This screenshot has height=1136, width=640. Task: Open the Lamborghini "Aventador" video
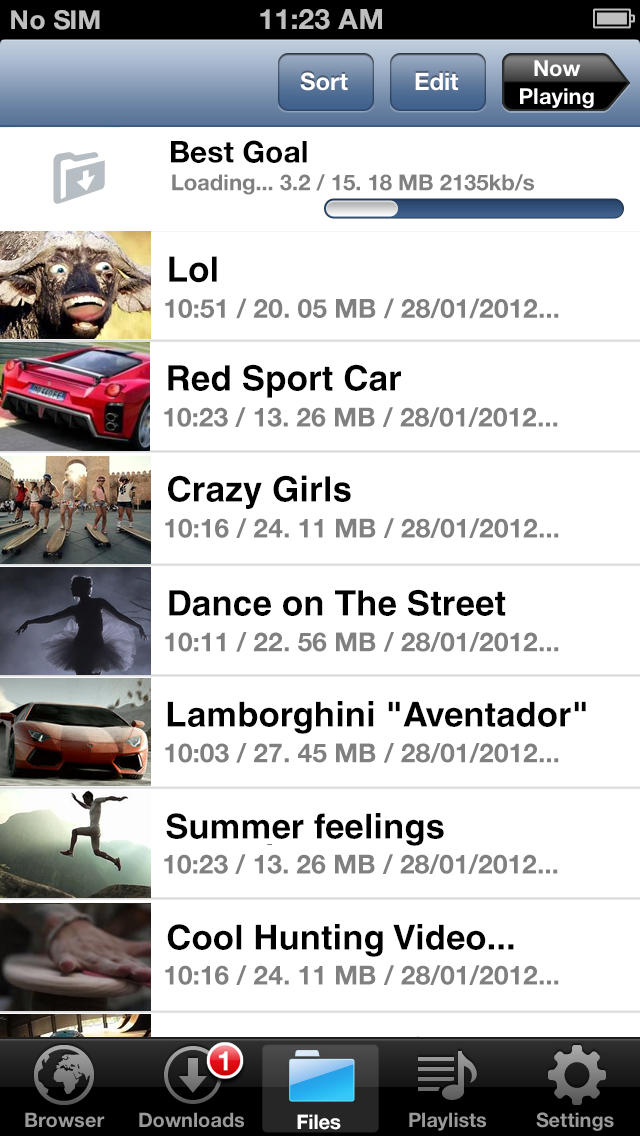pos(320,732)
